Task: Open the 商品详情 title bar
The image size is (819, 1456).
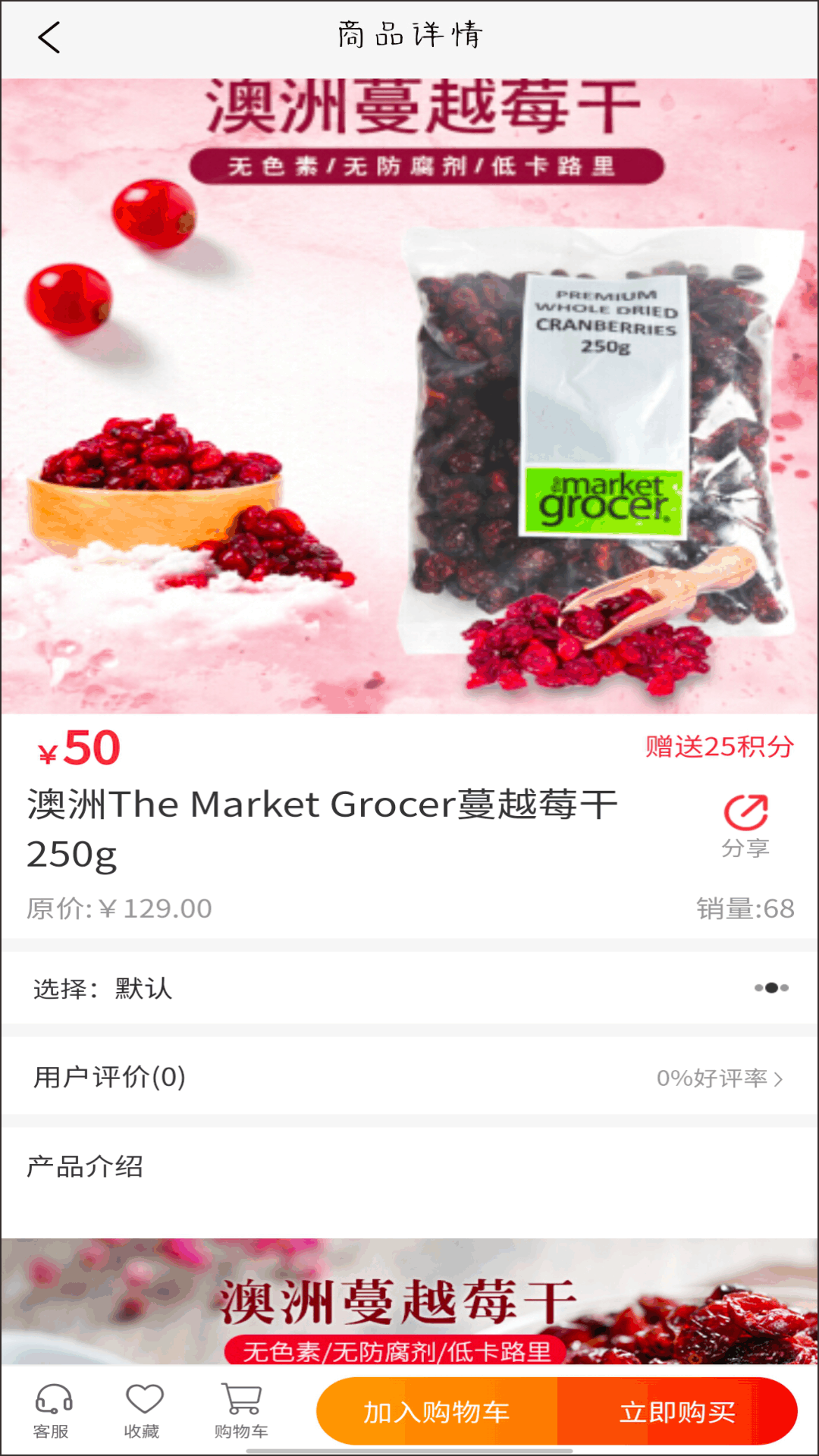Action: [409, 35]
